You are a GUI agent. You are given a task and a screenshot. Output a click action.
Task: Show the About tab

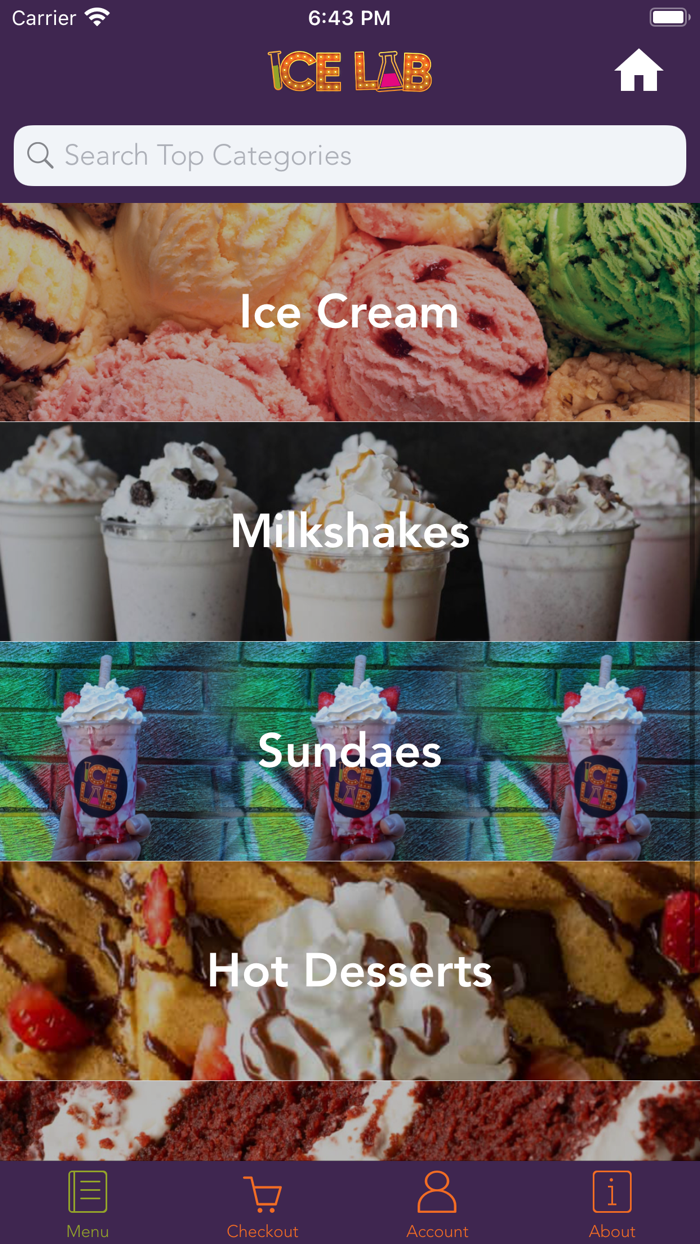(x=612, y=1204)
